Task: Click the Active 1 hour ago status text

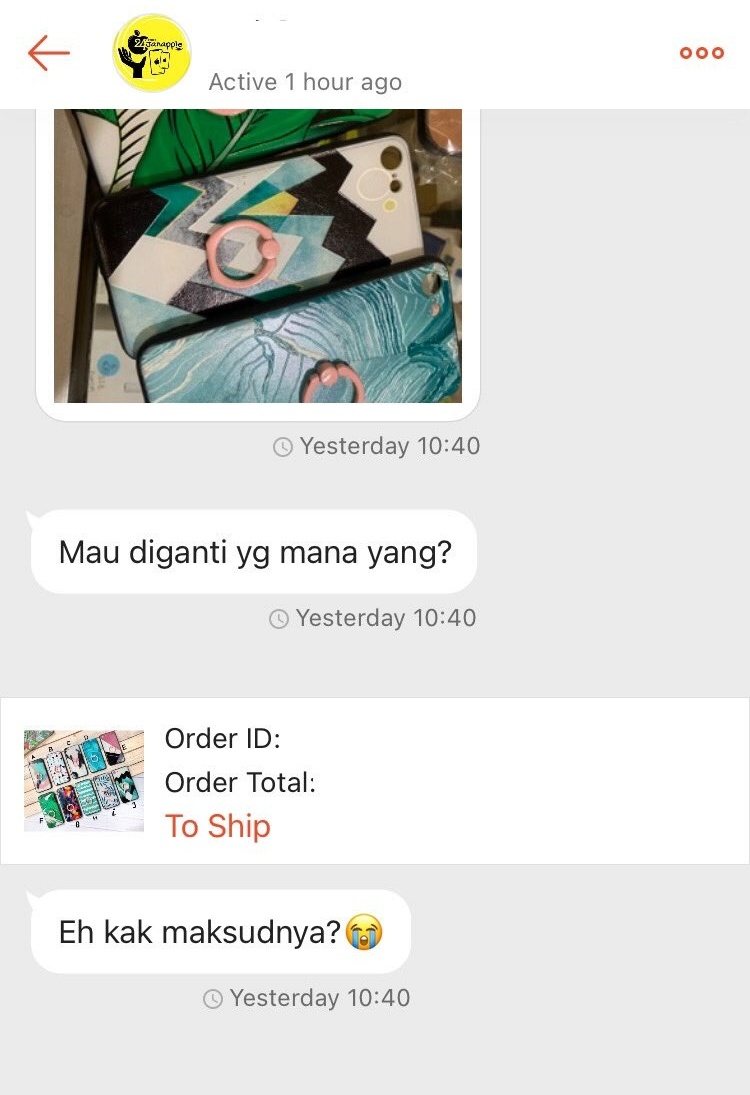Action: click(304, 82)
